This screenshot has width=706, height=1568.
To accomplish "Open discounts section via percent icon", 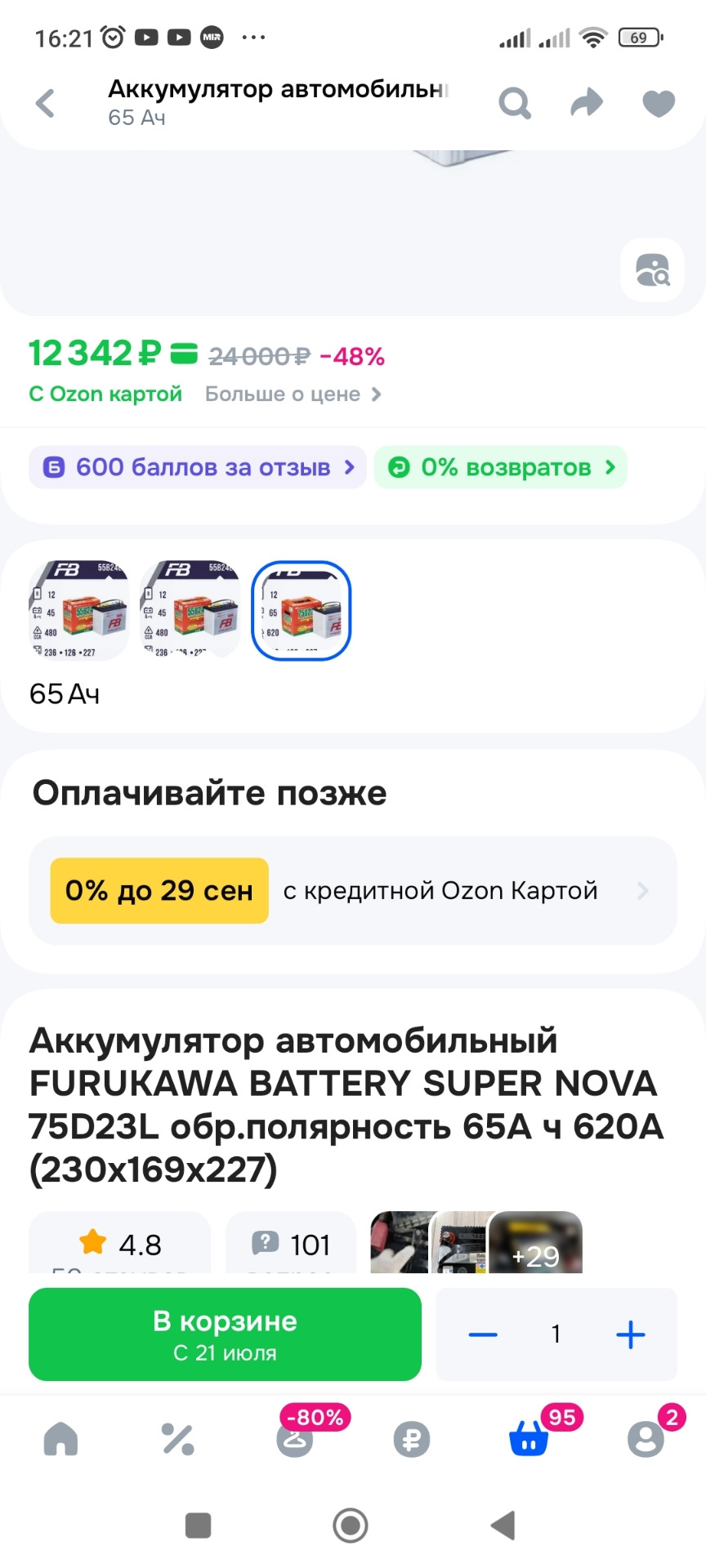I will click(177, 1439).
